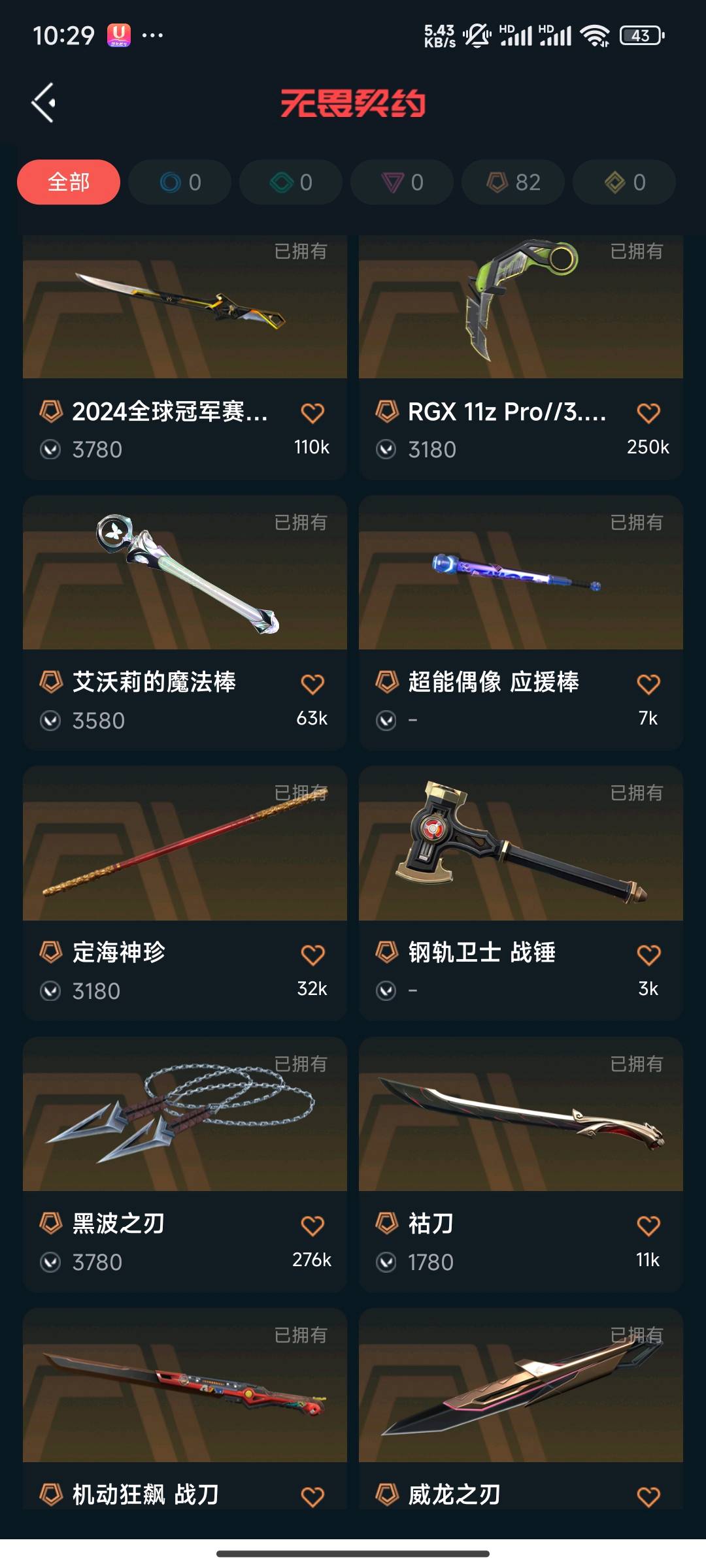Open the RGX 11z Pro card
The image size is (706, 1568).
coord(521,357)
